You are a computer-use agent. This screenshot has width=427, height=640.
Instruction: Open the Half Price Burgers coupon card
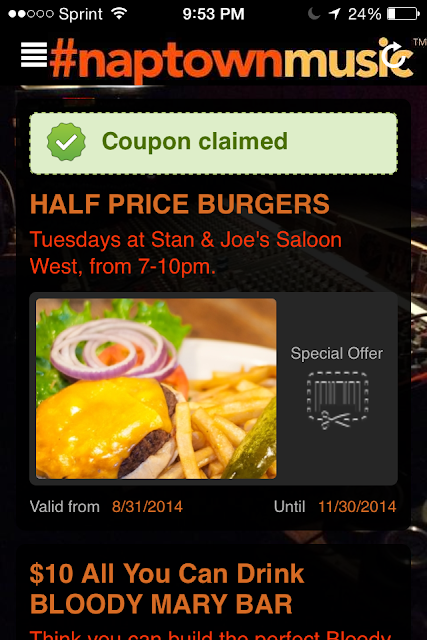[213, 314]
